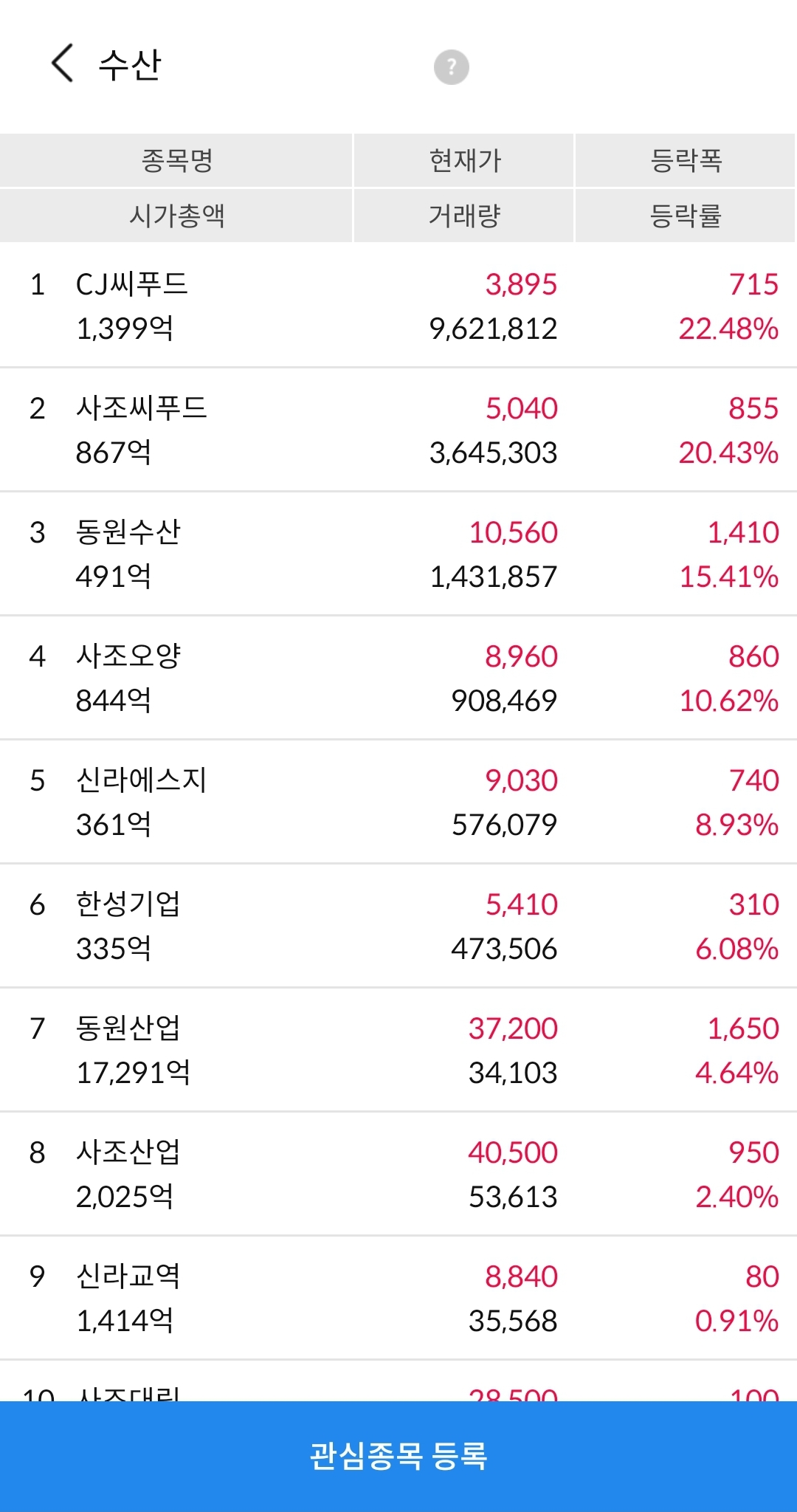Image resolution: width=797 pixels, height=1512 pixels.
Task: View details for 동원산업
Action: click(x=398, y=1050)
